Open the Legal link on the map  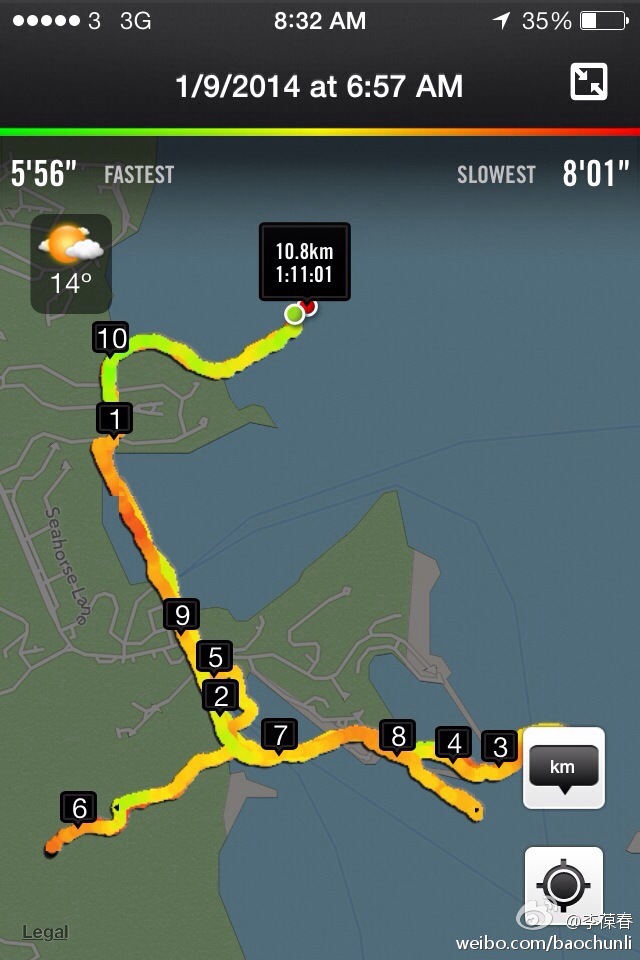pos(45,932)
